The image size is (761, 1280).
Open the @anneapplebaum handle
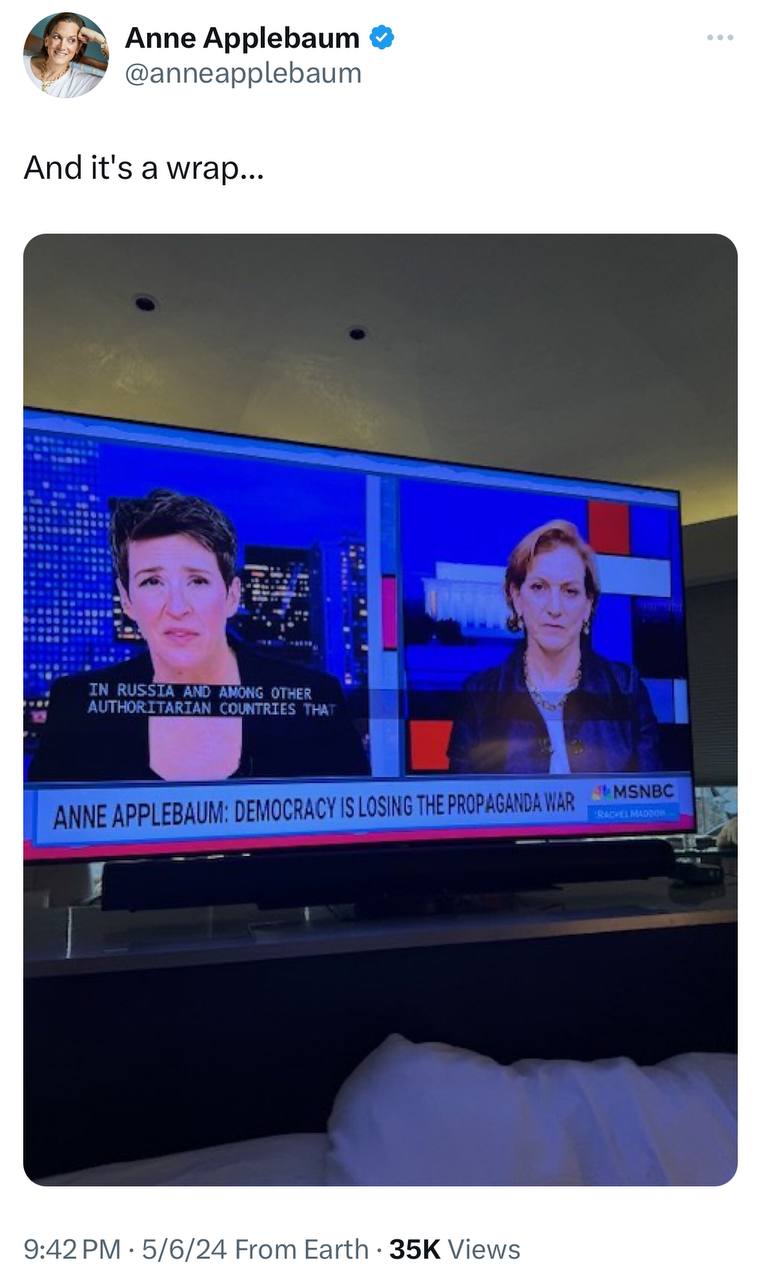[x=243, y=74]
